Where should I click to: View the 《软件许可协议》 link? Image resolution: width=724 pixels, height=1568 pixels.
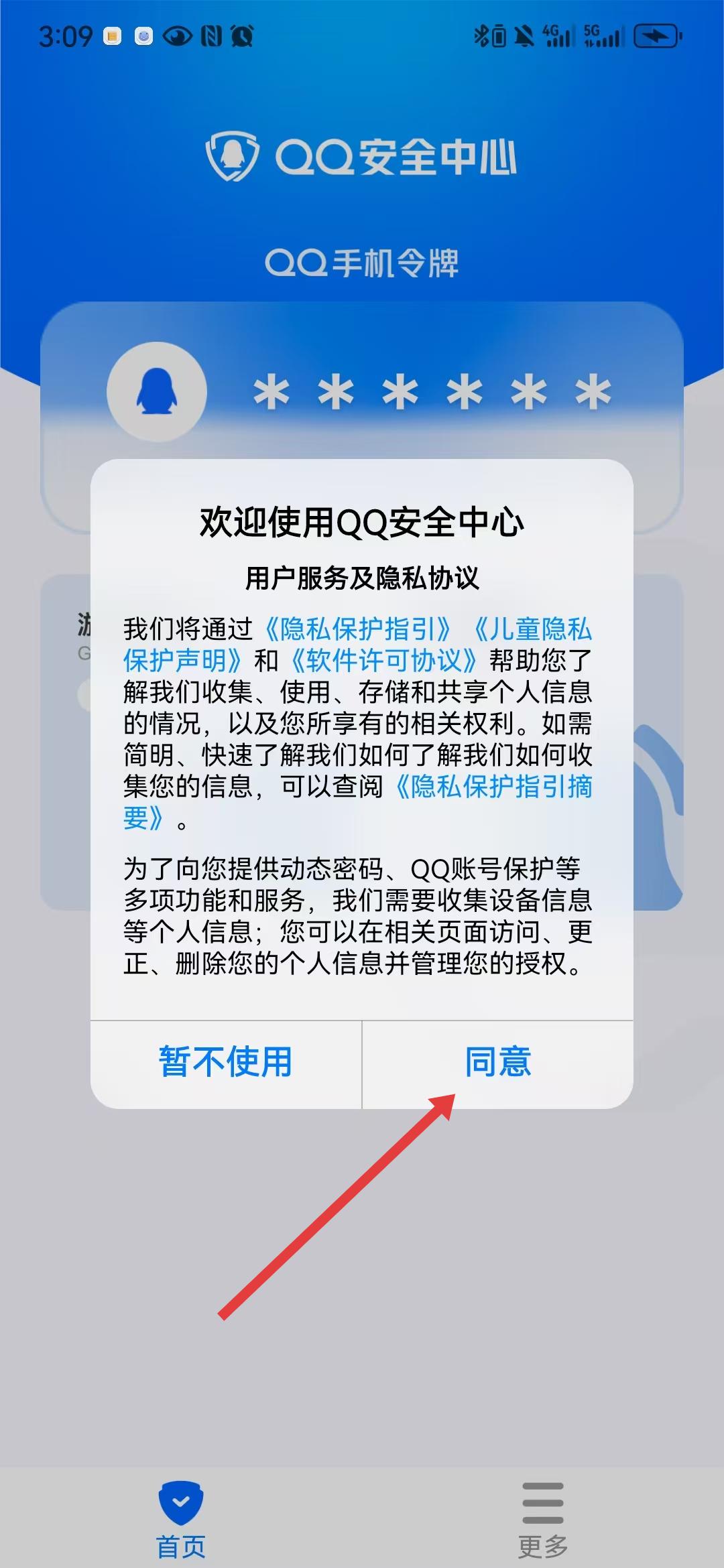pyautogui.click(x=383, y=661)
